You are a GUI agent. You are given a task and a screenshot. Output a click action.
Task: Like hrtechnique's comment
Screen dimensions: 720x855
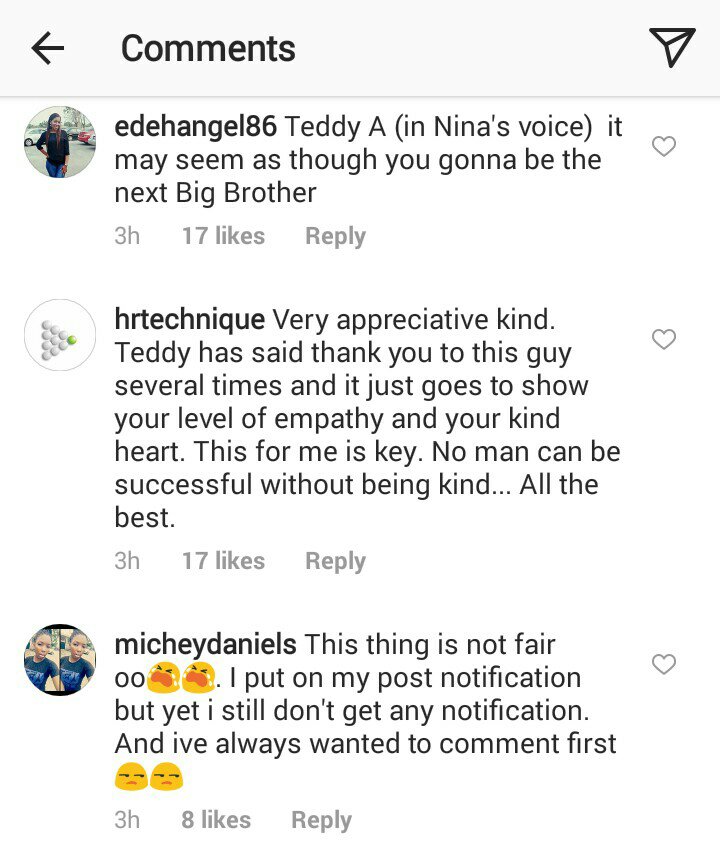664,340
